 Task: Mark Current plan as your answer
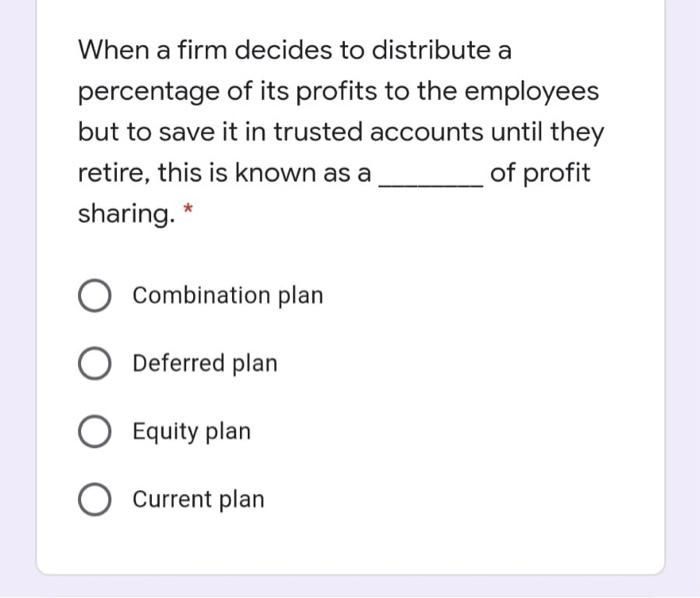[96, 499]
